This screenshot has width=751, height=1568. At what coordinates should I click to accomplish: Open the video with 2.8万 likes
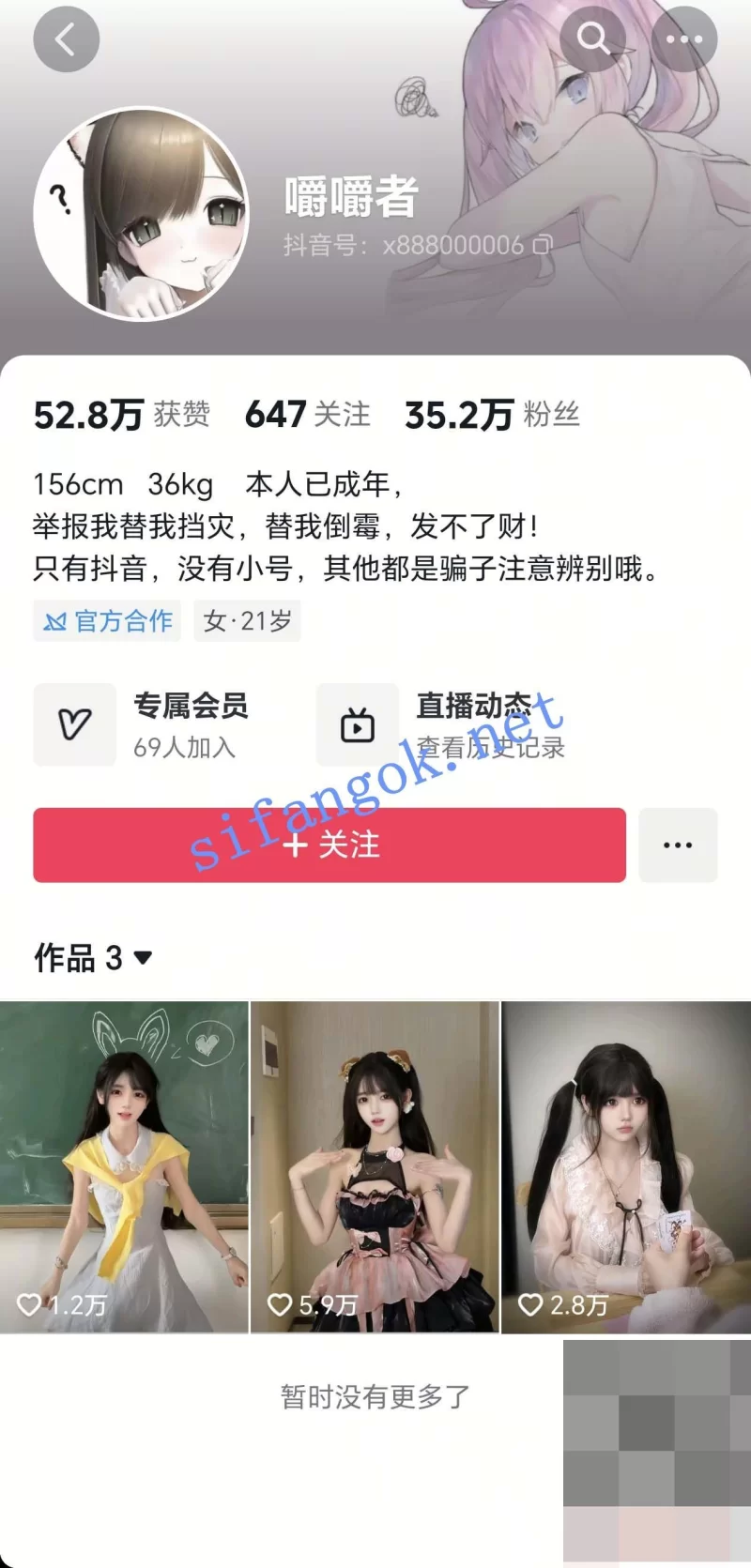(x=626, y=1166)
